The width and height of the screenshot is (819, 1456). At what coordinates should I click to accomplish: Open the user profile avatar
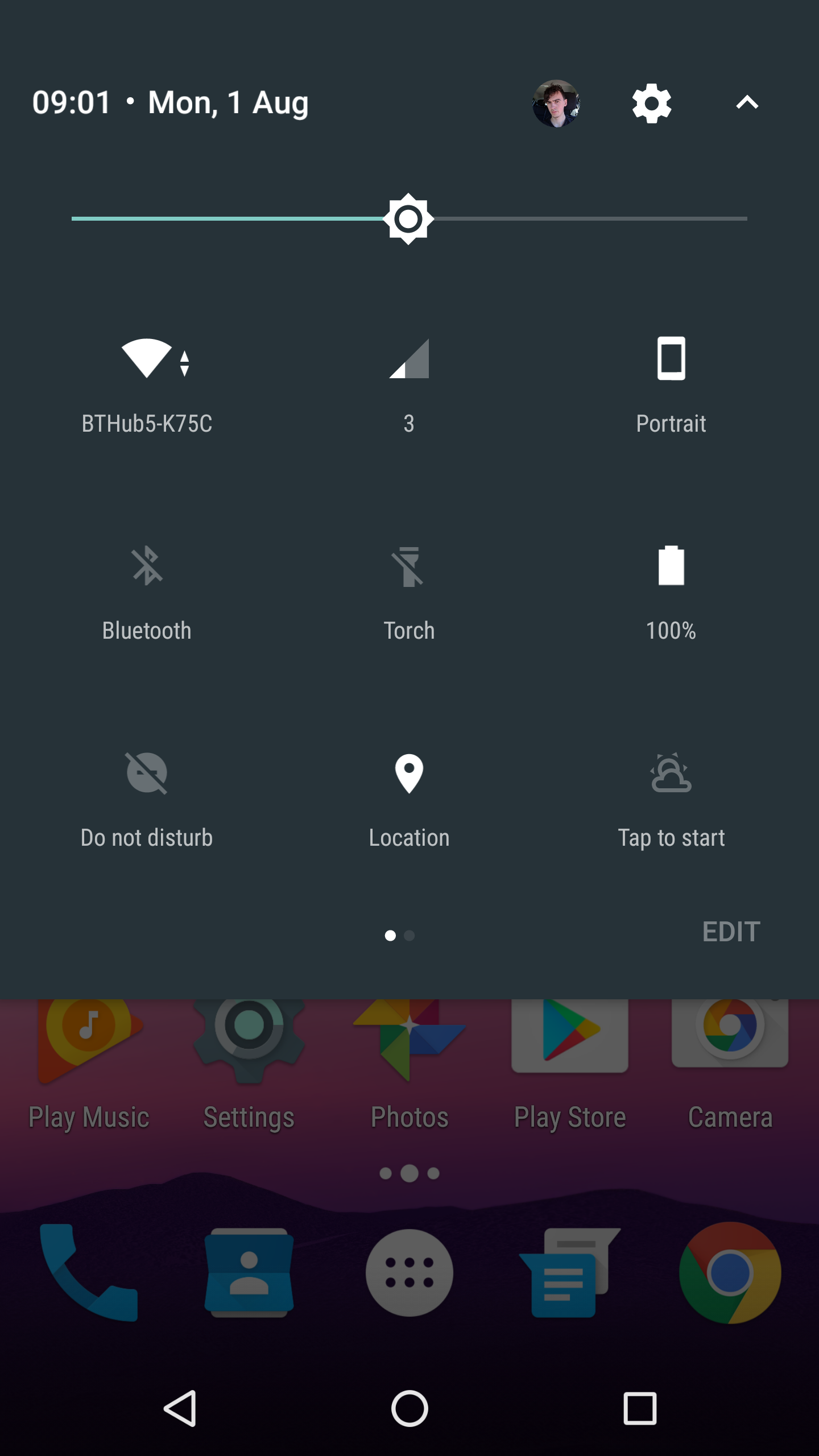pos(556,104)
